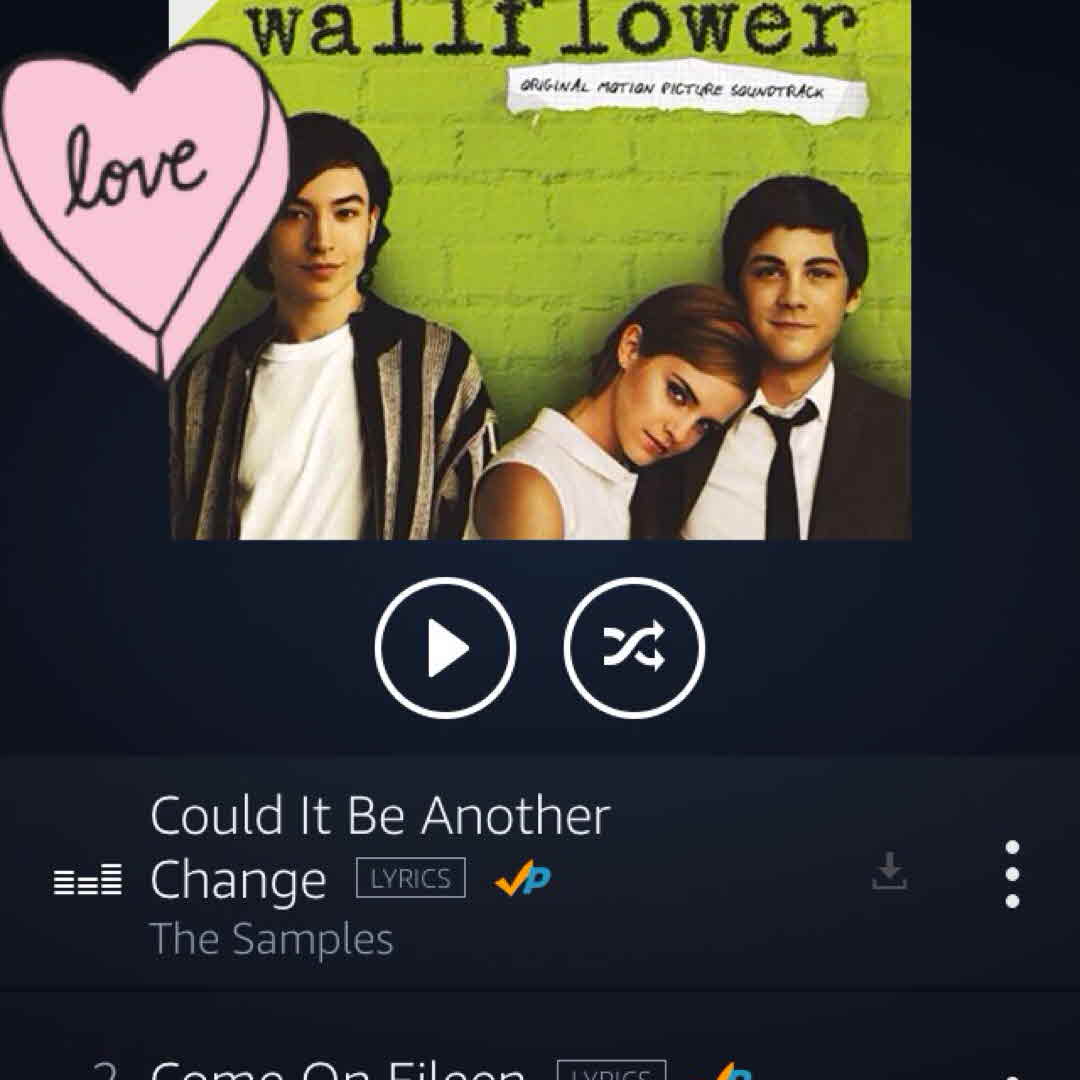The image size is (1080, 1080).
Task: Open options menu for Could It Be Another Change
Action: pyautogui.click(x=1012, y=874)
